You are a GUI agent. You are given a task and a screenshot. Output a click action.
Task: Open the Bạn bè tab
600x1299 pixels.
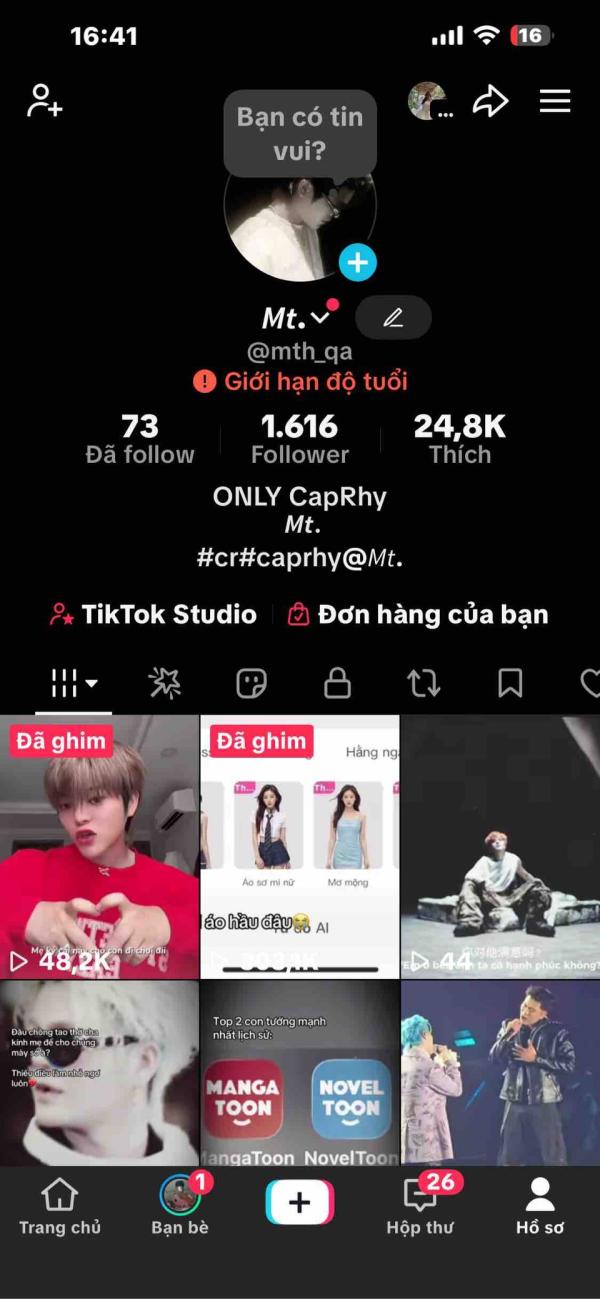(180, 1205)
